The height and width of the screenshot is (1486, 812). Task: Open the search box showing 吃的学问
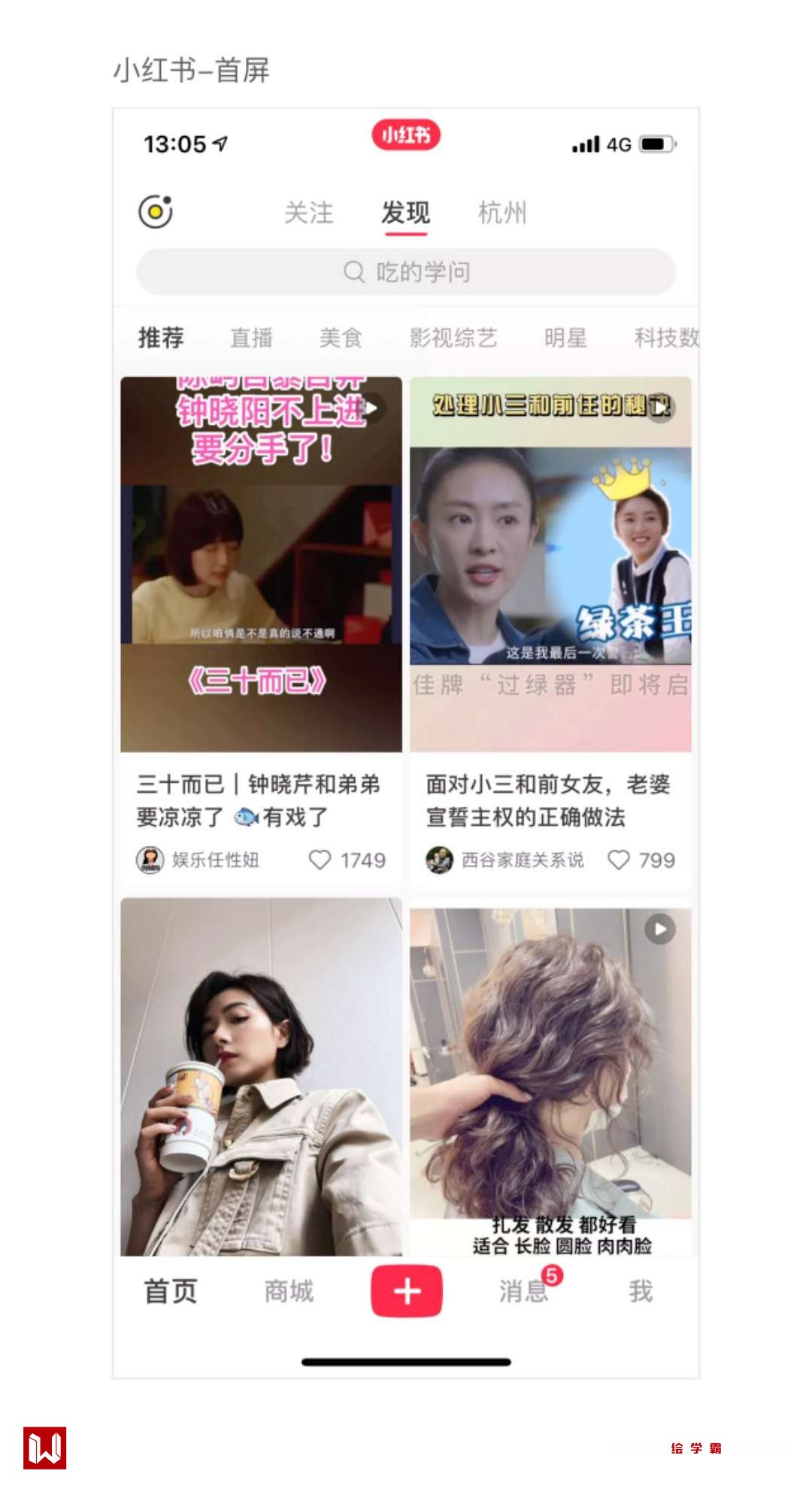point(405,271)
